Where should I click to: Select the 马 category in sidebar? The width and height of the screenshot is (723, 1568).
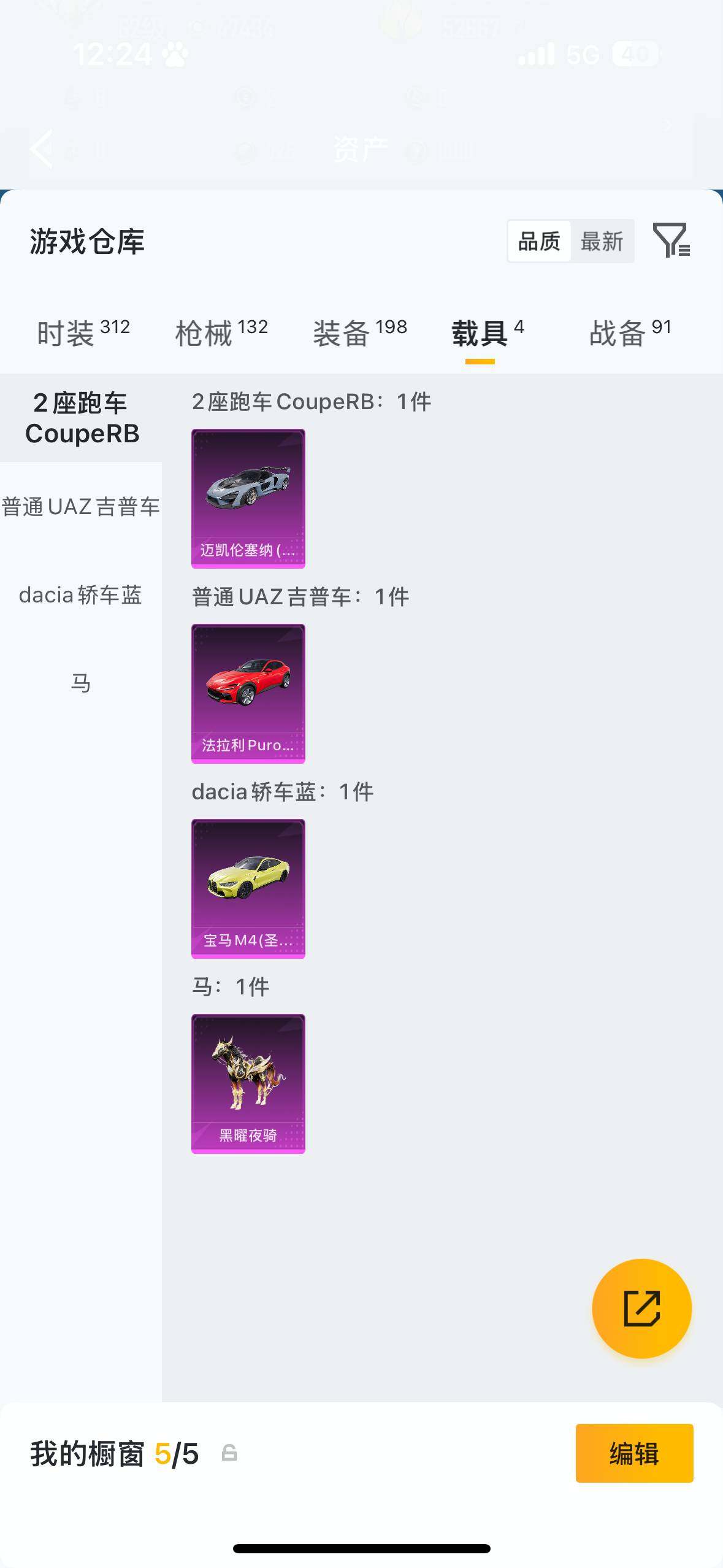tap(80, 684)
